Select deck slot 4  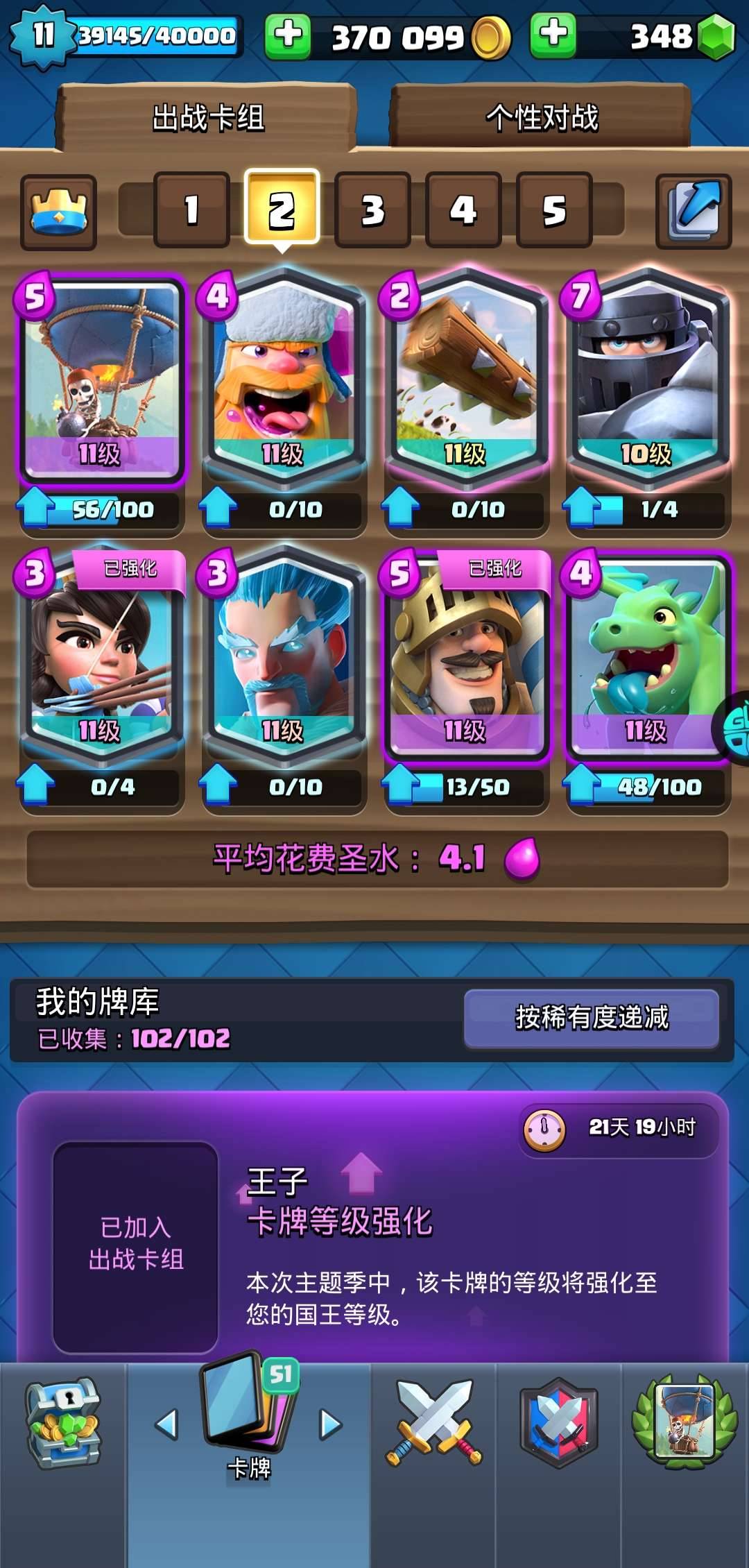[x=463, y=210]
